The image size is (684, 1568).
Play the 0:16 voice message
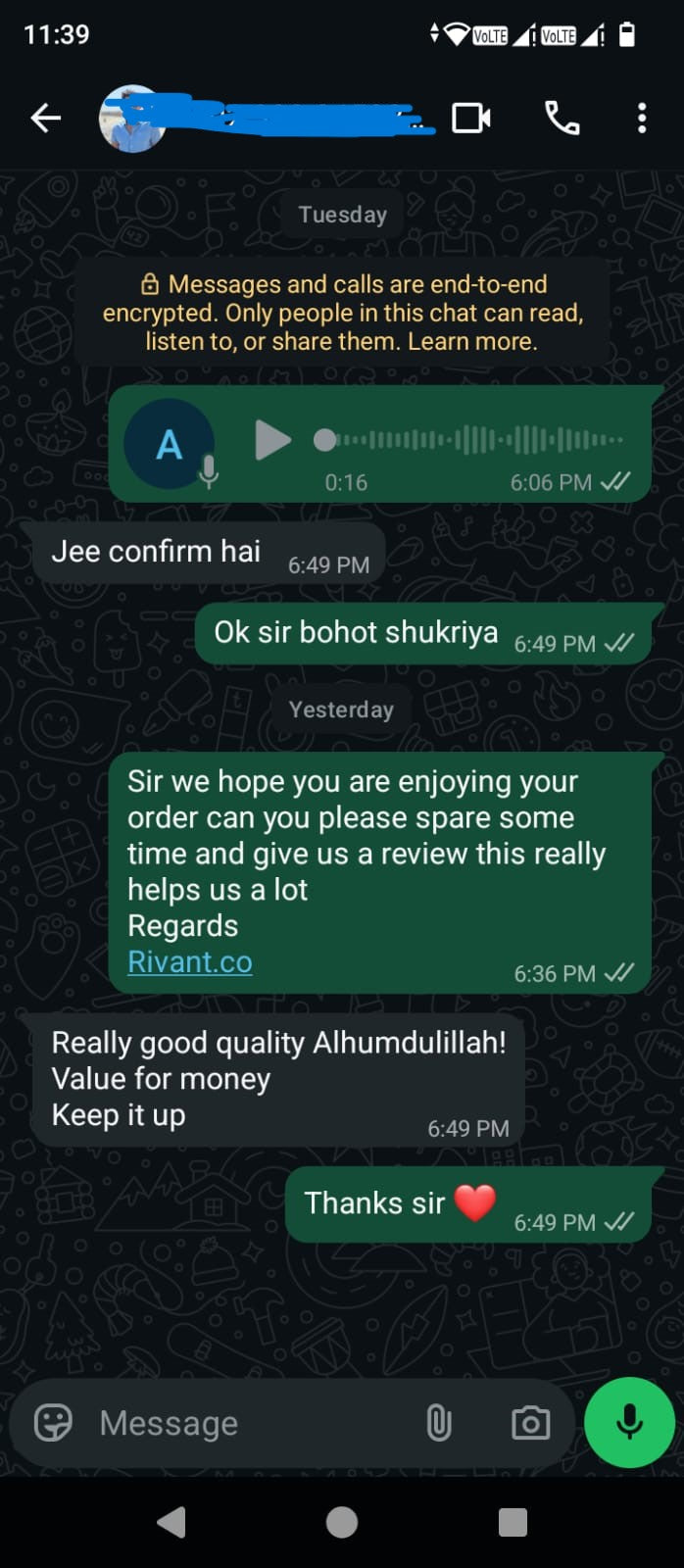271,440
